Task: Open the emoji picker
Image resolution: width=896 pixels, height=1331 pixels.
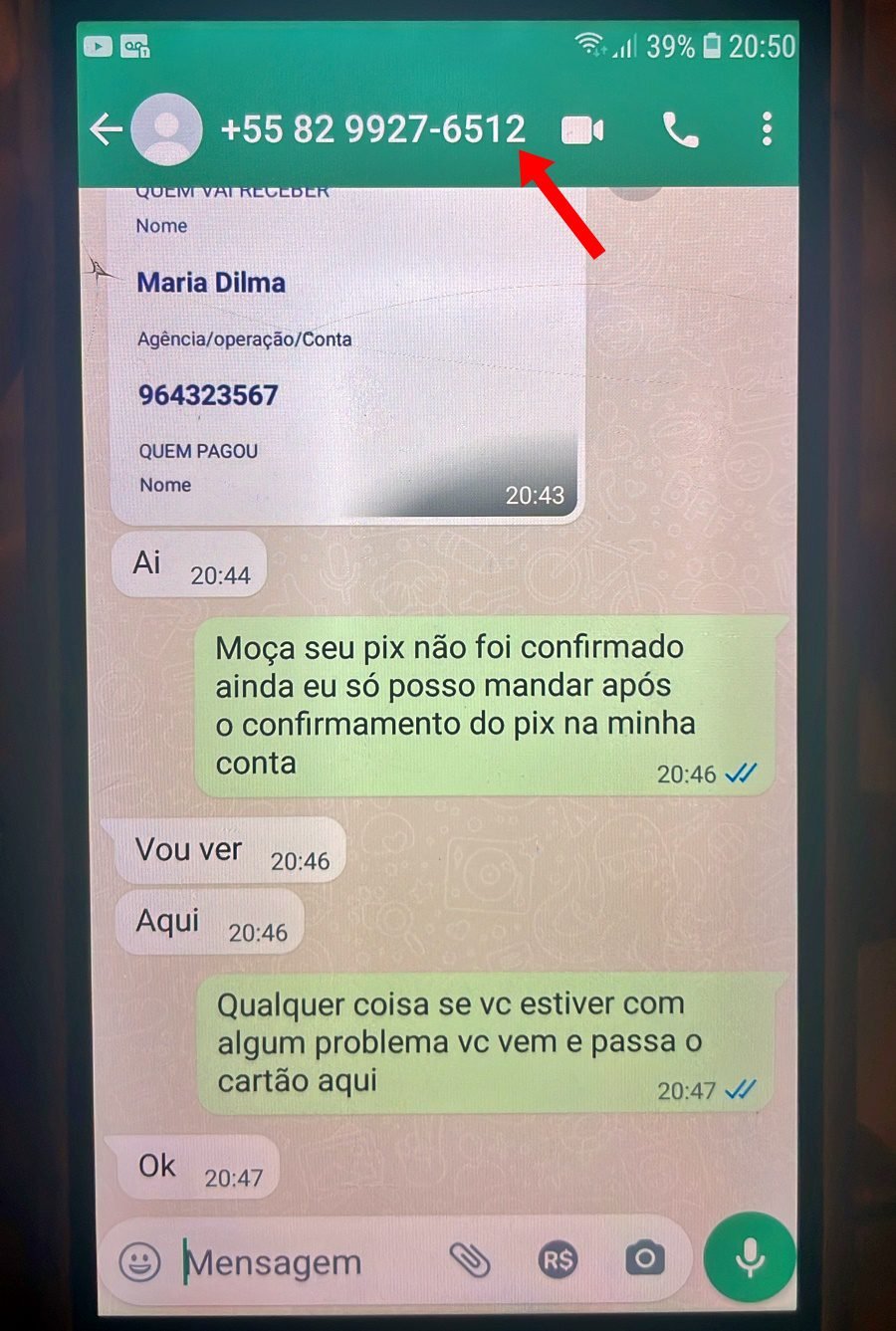Action: (x=140, y=1262)
